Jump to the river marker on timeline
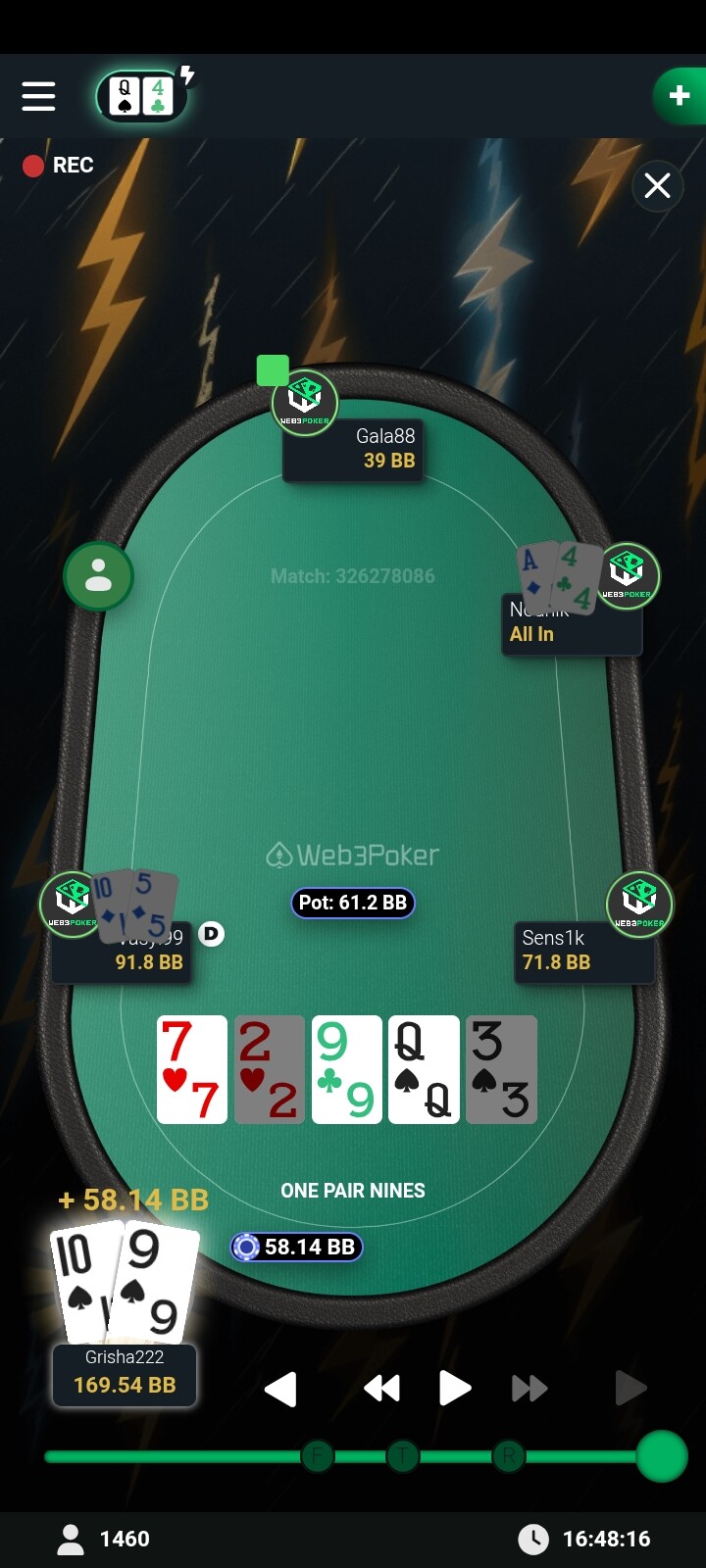The height and width of the screenshot is (1568, 706). point(509,1456)
